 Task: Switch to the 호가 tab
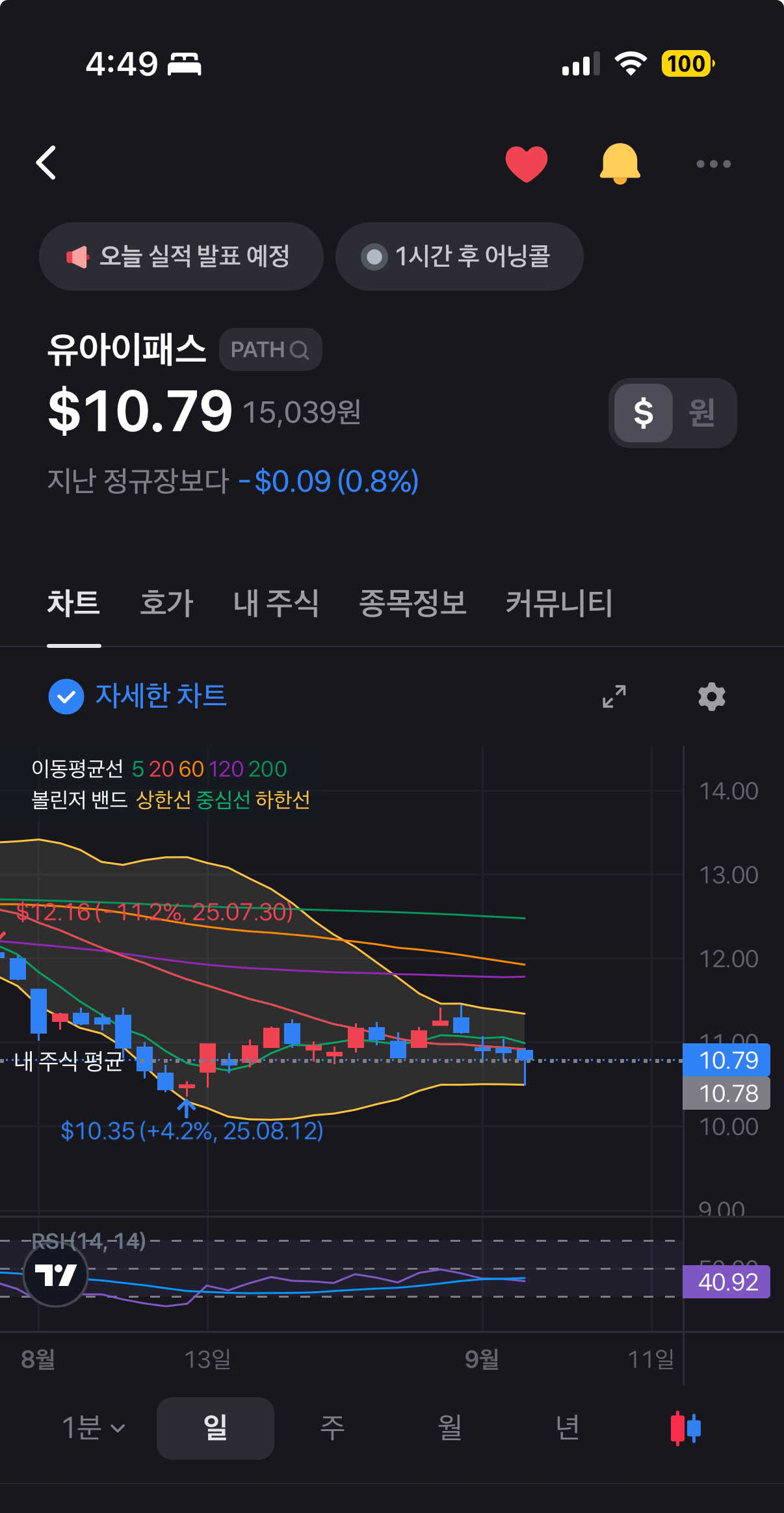coord(166,603)
